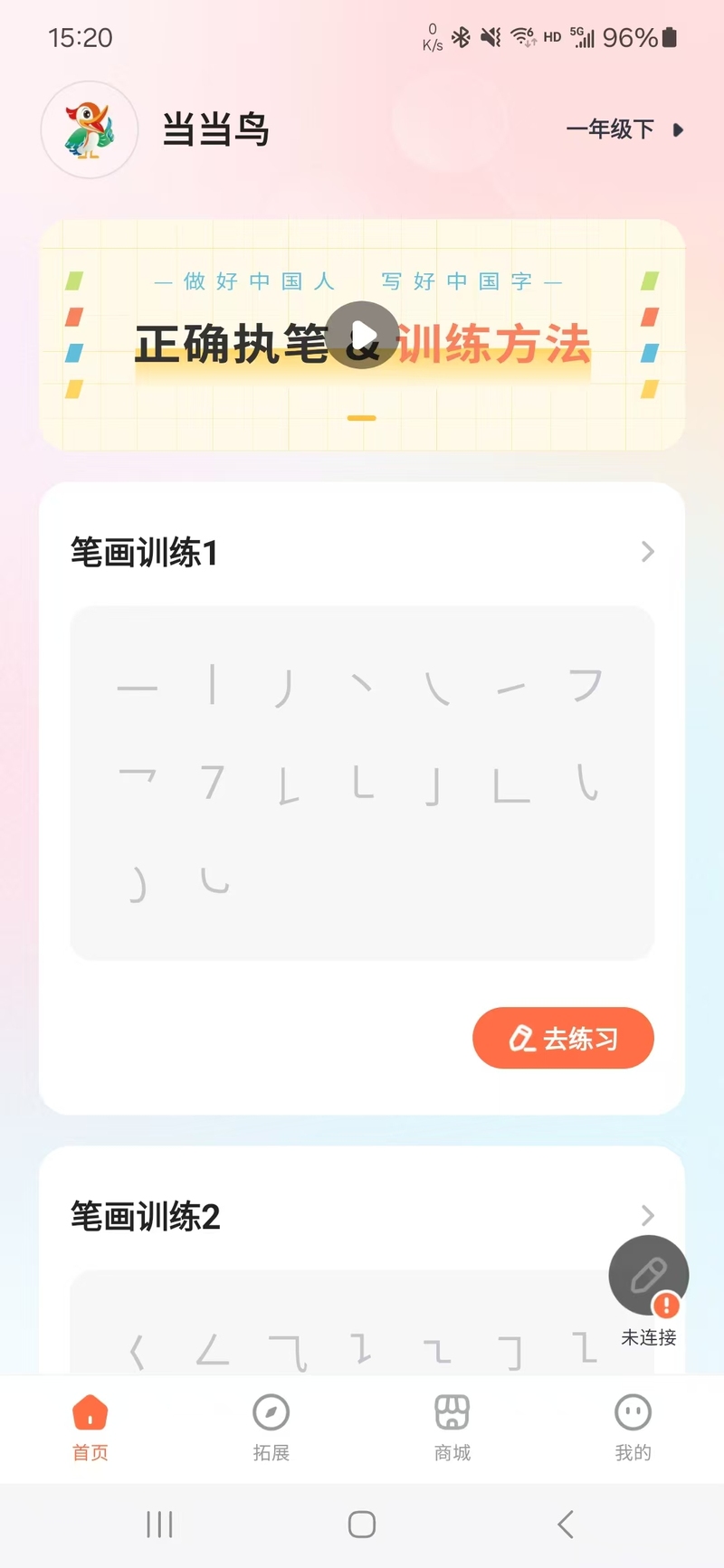The height and width of the screenshot is (1568, 724).
Task: Tap the 未连接 pen connection button
Action: click(x=648, y=1278)
